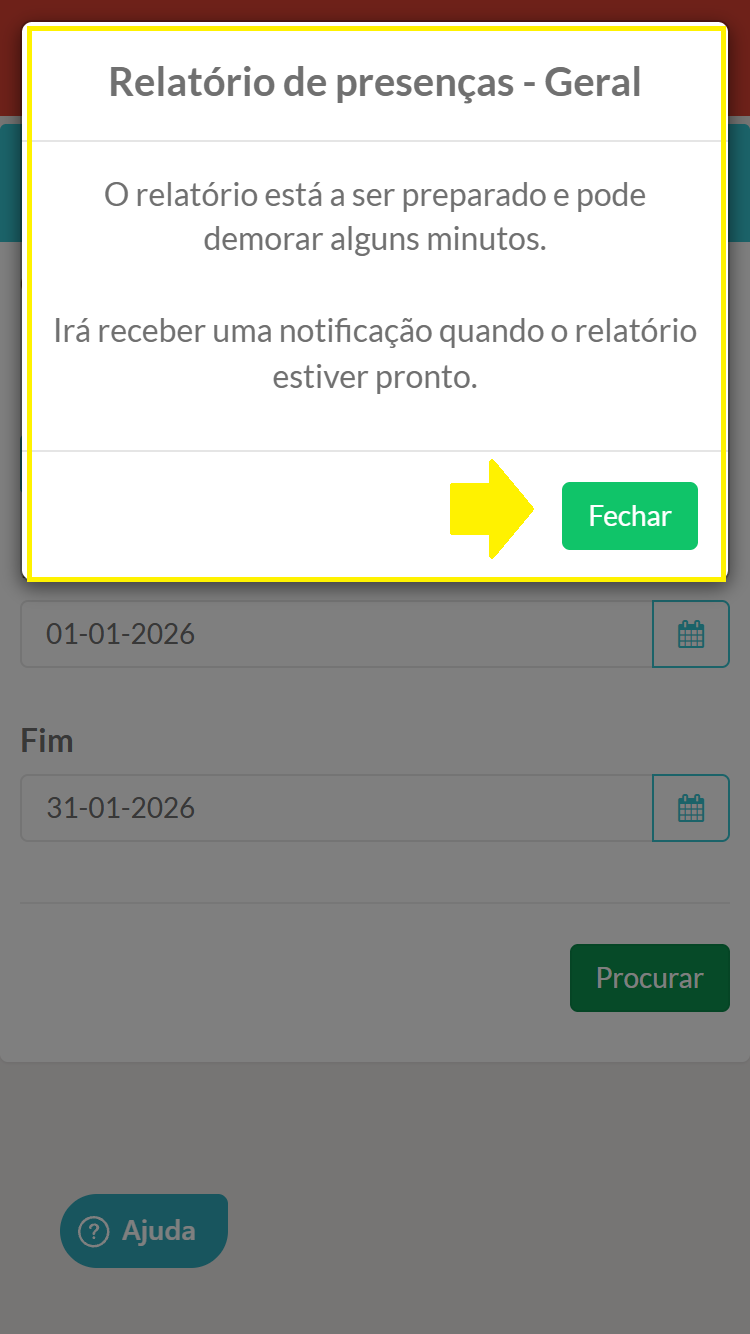Viewport: 750px width, 1334px height.
Task: Edit the Fim date field 31-01-2026
Action: tap(336, 808)
